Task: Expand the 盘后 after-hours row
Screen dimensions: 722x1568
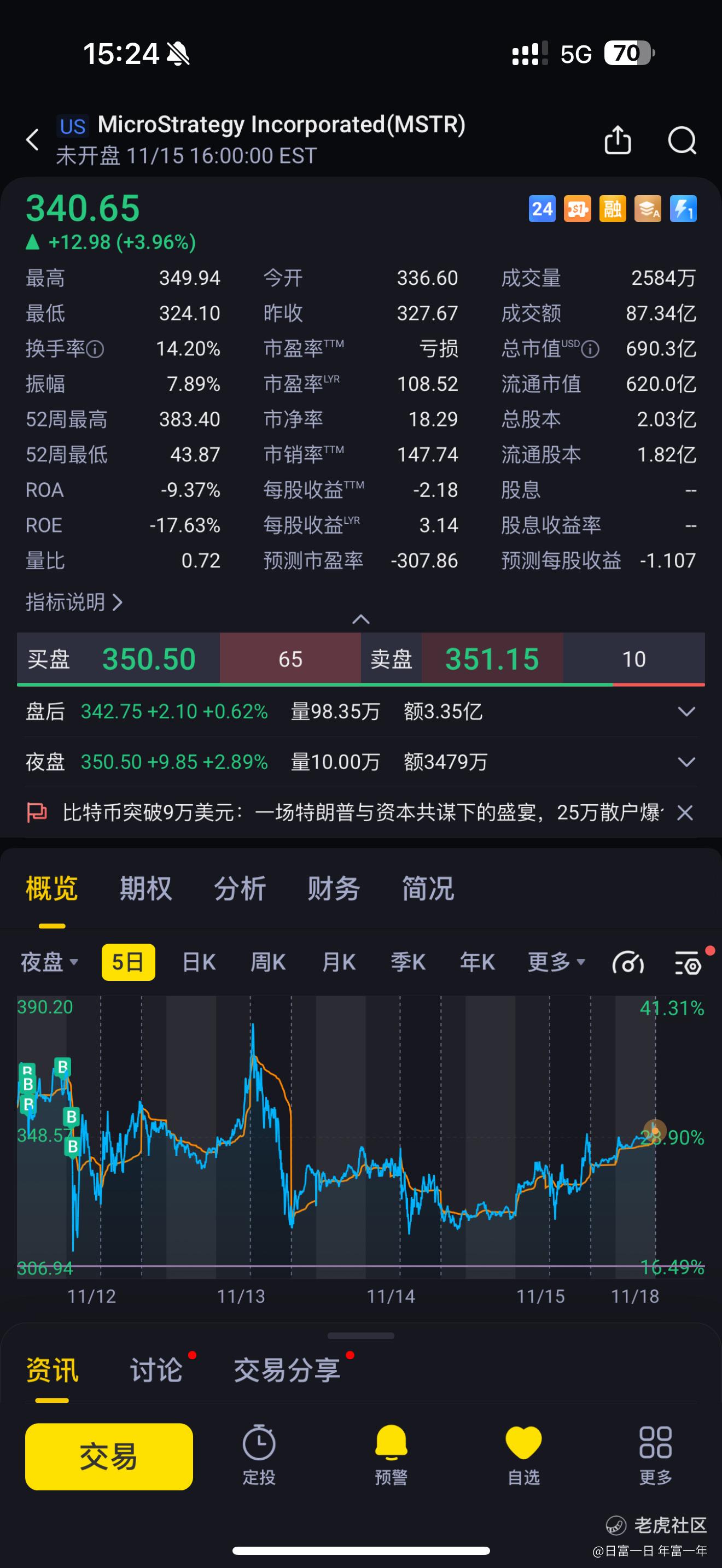Action: point(686,712)
